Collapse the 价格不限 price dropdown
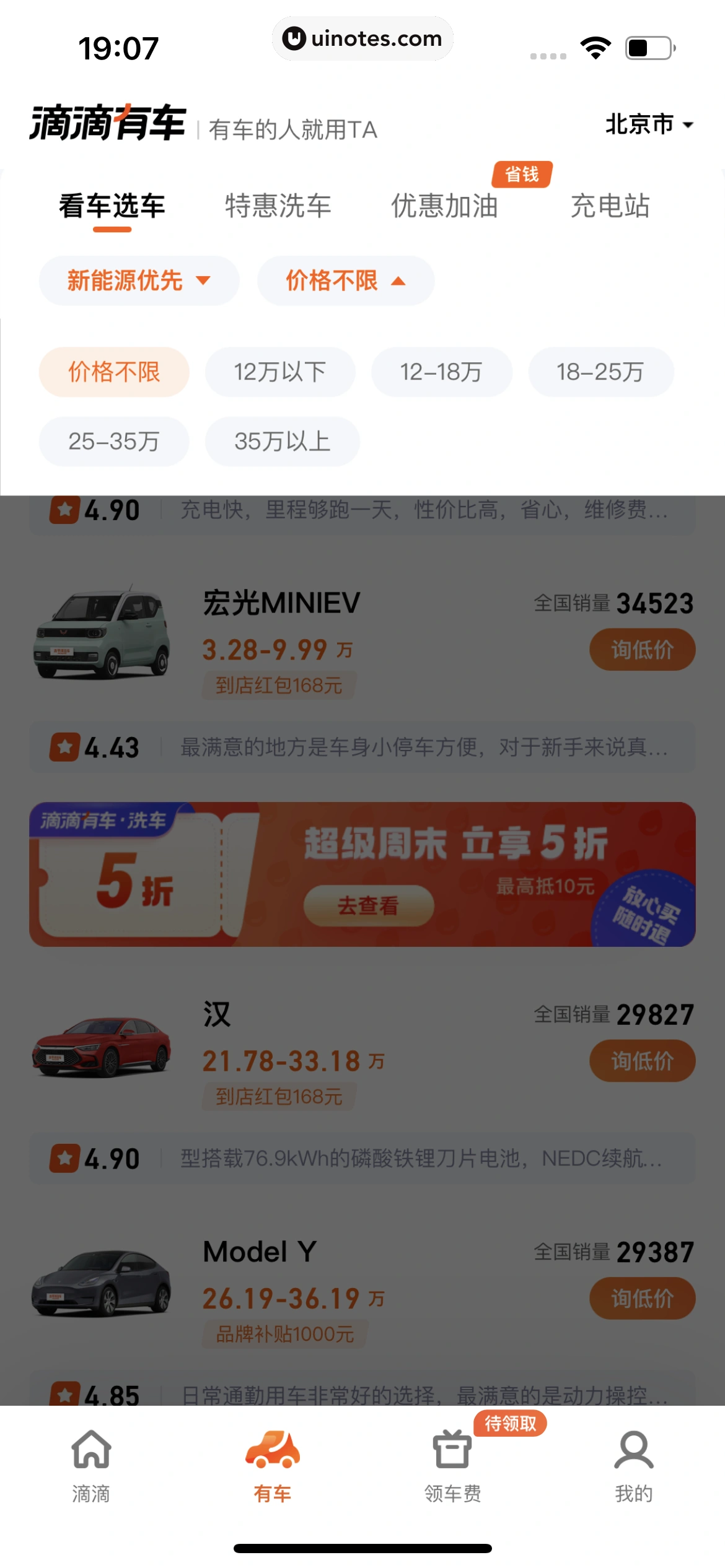This screenshot has width=725, height=1568. tap(345, 281)
